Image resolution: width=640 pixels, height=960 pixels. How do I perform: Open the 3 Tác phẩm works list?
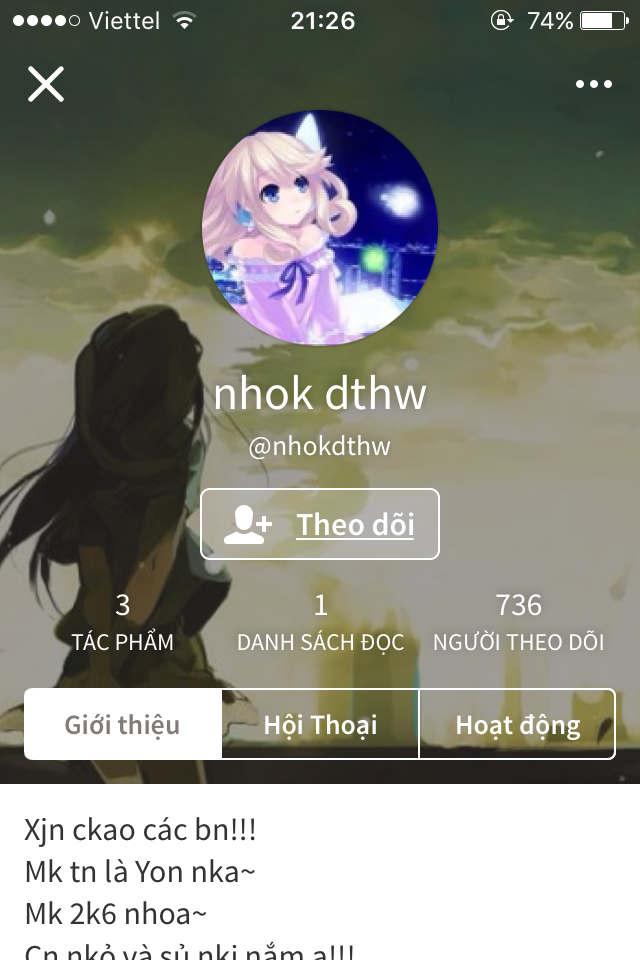point(123,622)
